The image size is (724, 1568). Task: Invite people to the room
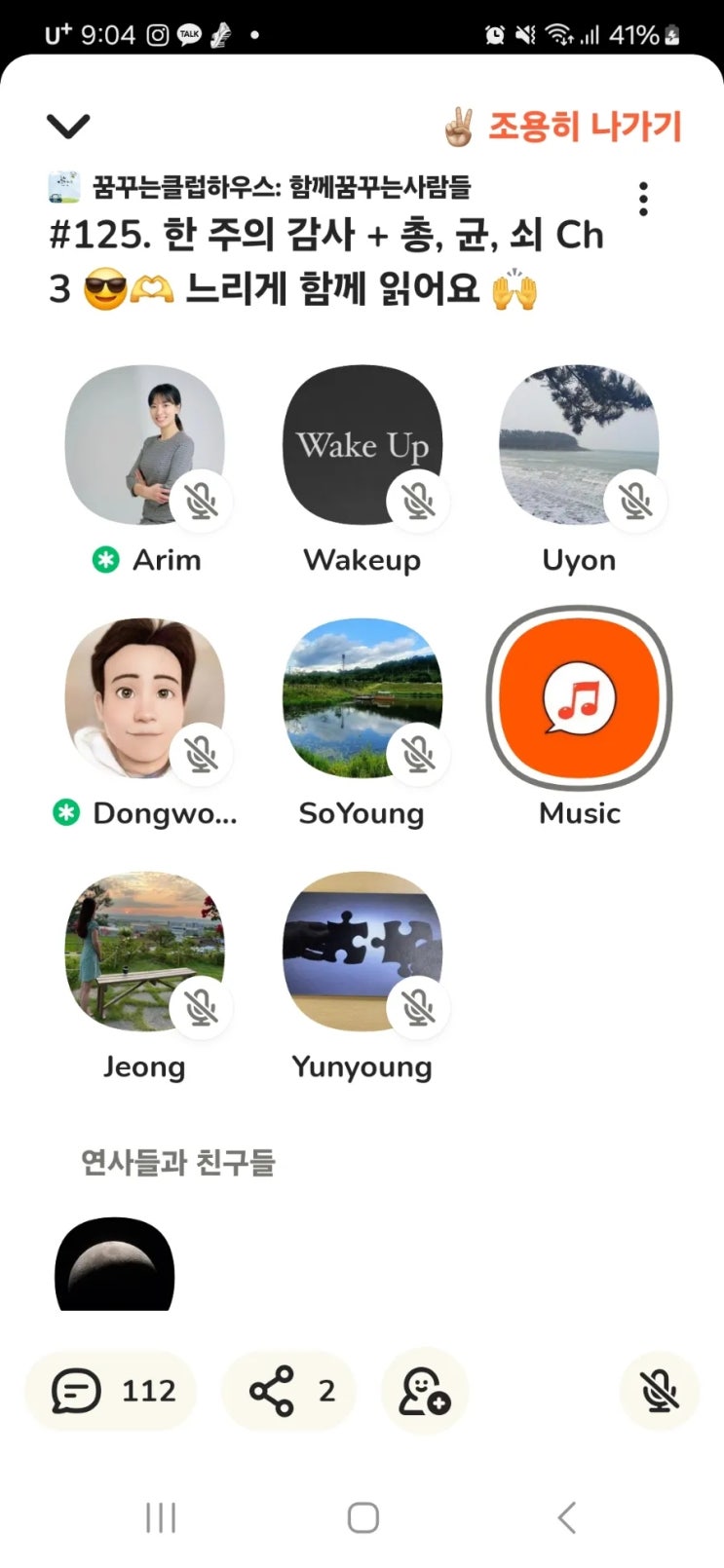pyautogui.click(x=425, y=1391)
